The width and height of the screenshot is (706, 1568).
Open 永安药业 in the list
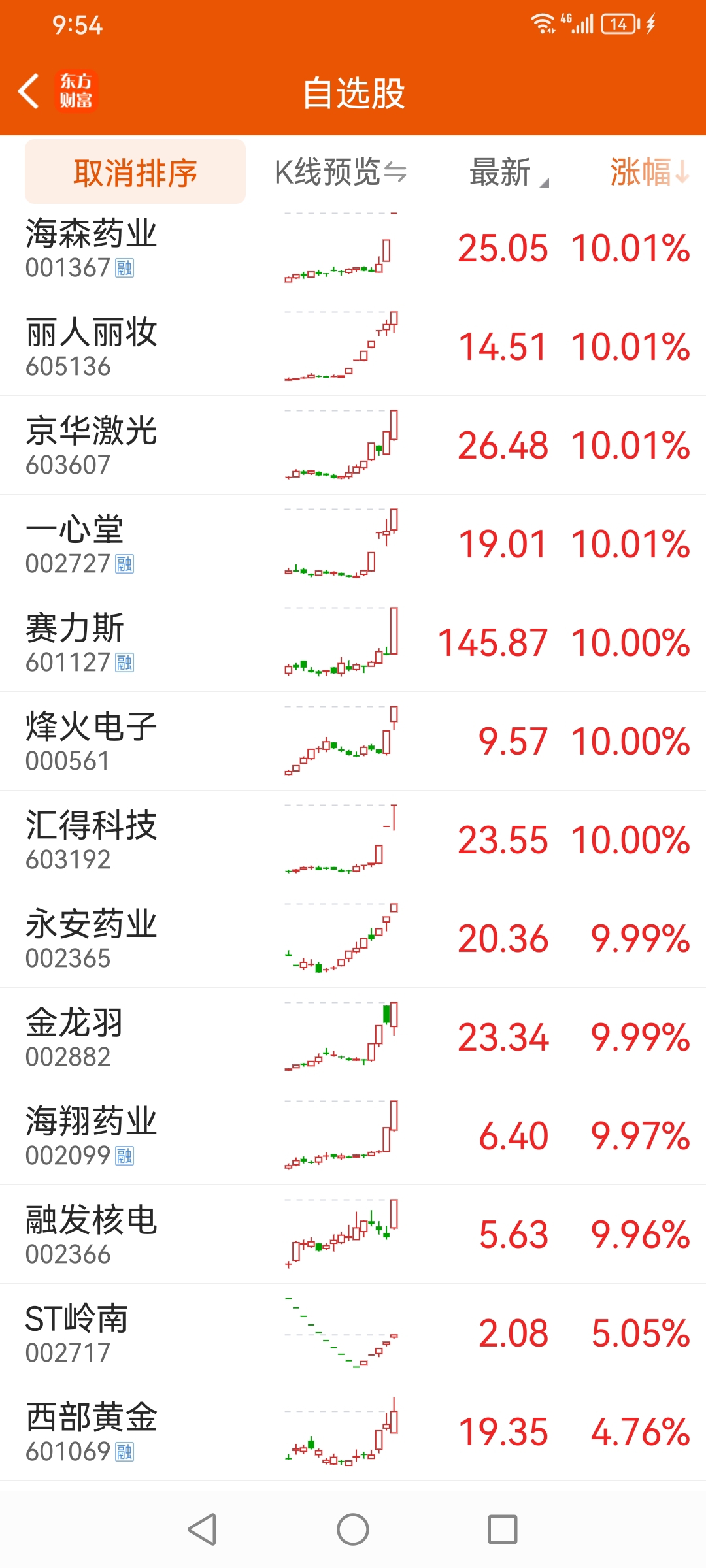pyautogui.click(x=353, y=939)
